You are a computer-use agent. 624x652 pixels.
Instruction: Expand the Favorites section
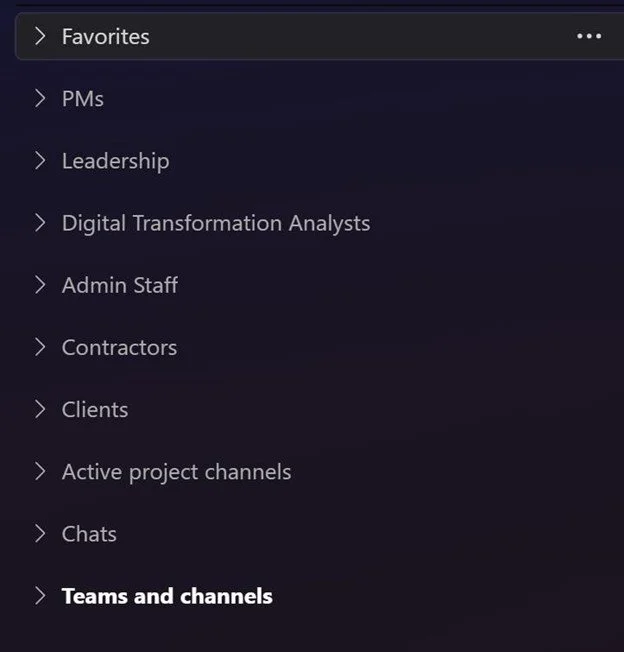point(40,36)
